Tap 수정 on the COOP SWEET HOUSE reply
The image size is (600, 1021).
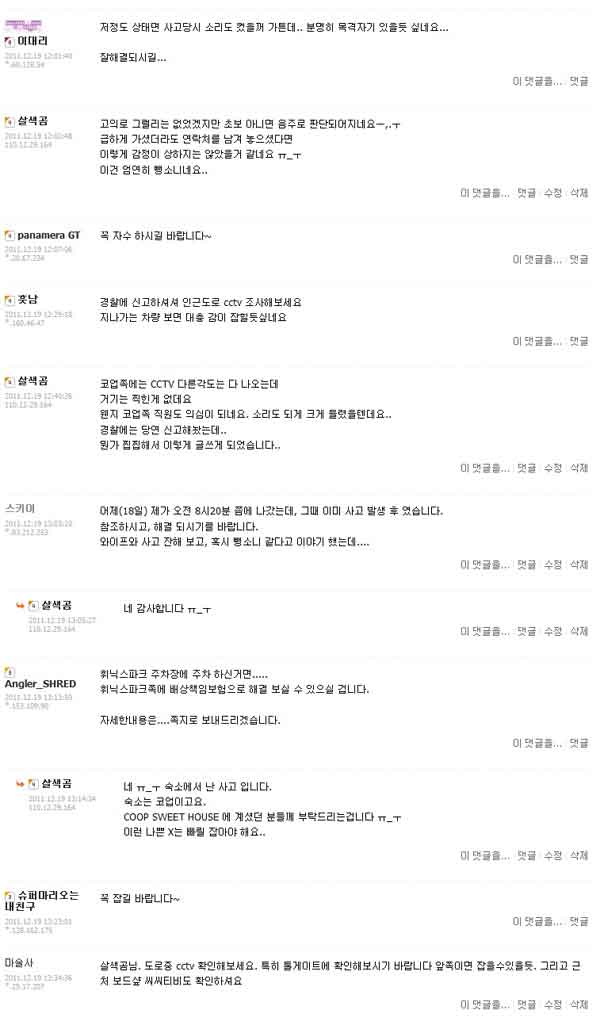[552, 855]
